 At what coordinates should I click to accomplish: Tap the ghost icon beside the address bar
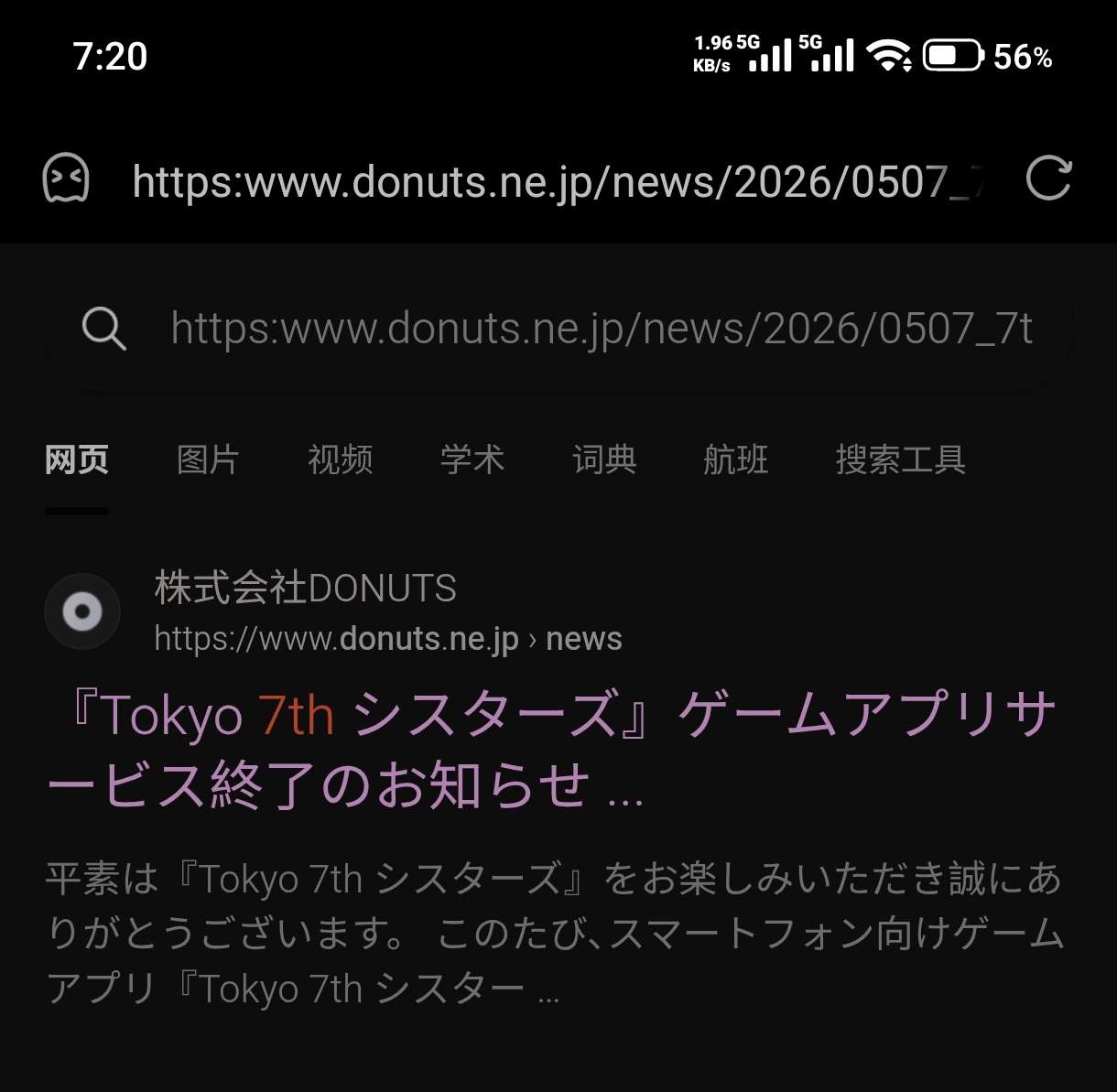pyautogui.click(x=66, y=178)
